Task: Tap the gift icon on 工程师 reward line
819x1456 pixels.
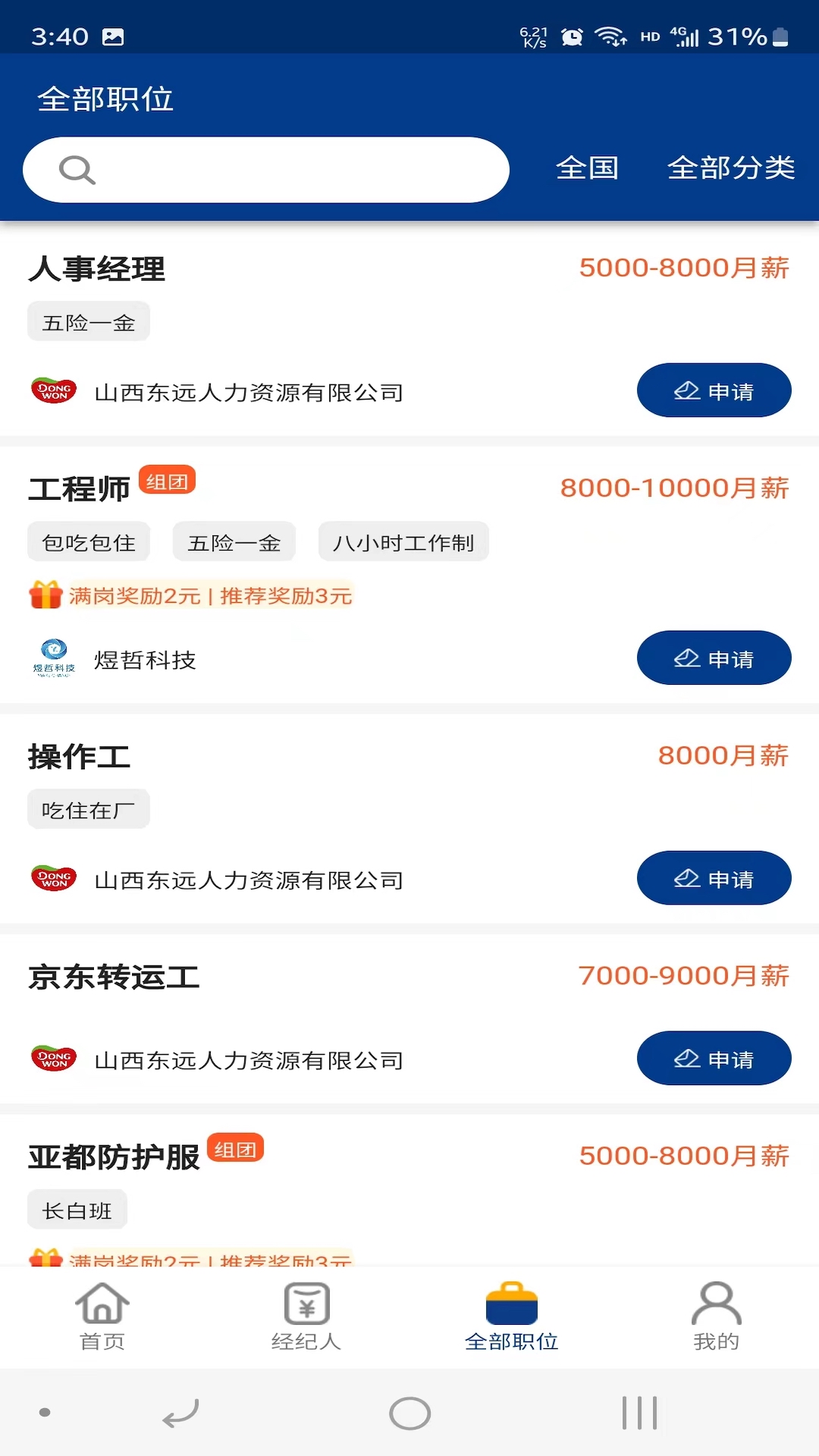Action: 45,596
